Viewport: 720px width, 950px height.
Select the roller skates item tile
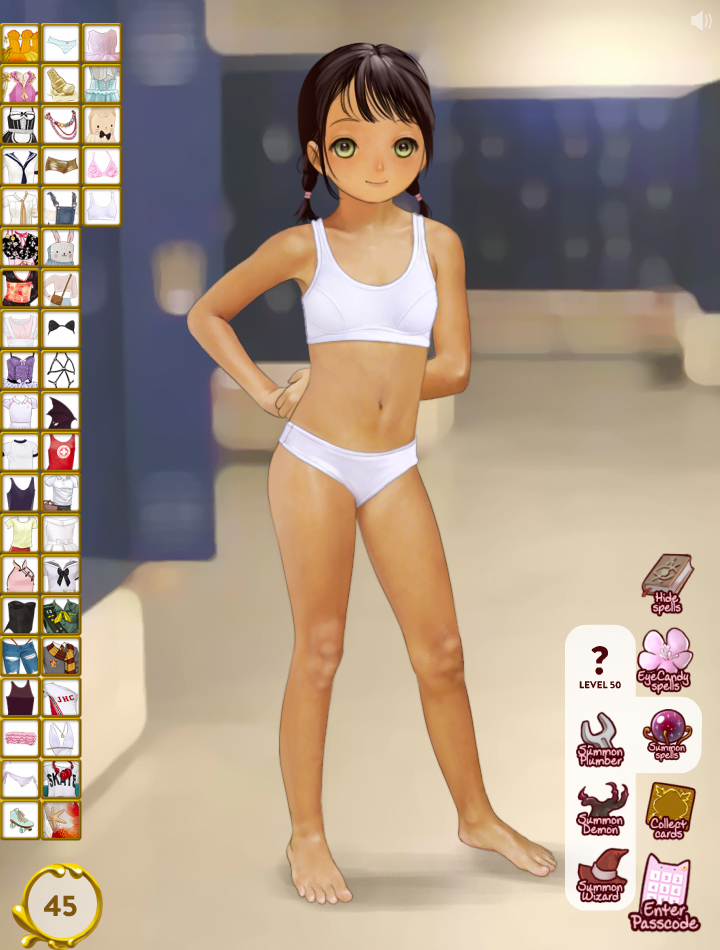click(x=20, y=820)
